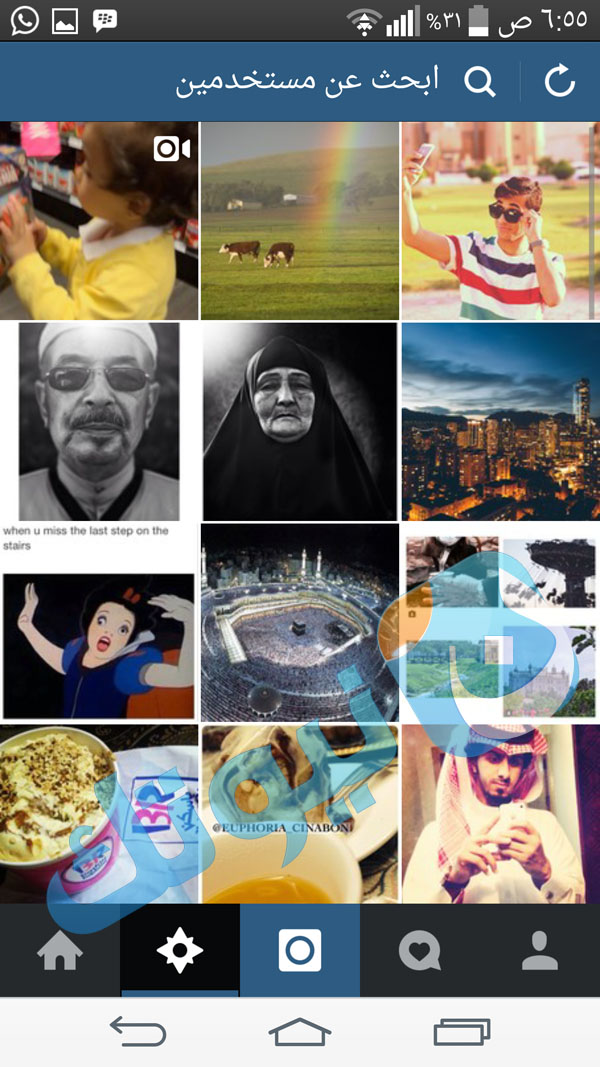
Task: Open the video of child in yellow
Action: [x=99, y=220]
